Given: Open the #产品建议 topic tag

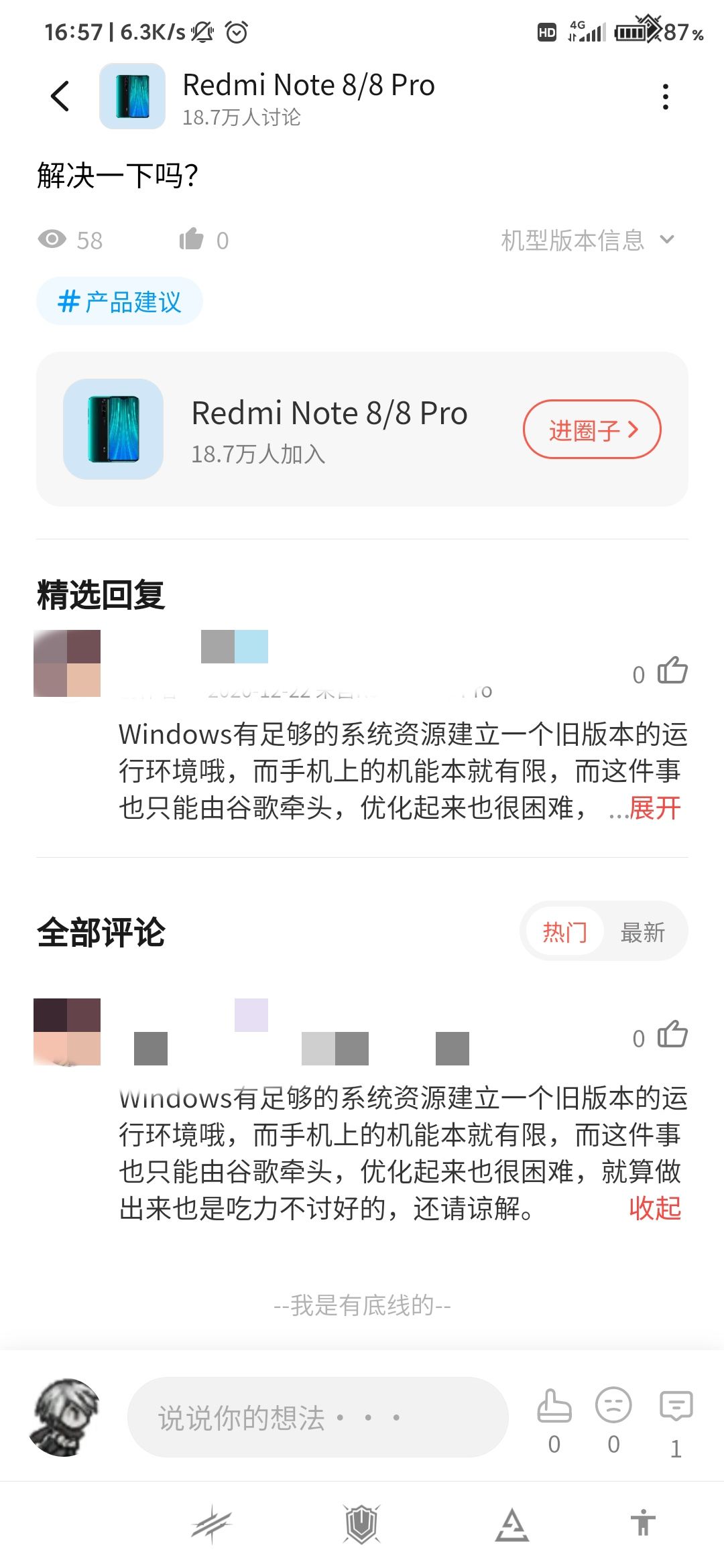Looking at the screenshot, I should click(x=119, y=302).
